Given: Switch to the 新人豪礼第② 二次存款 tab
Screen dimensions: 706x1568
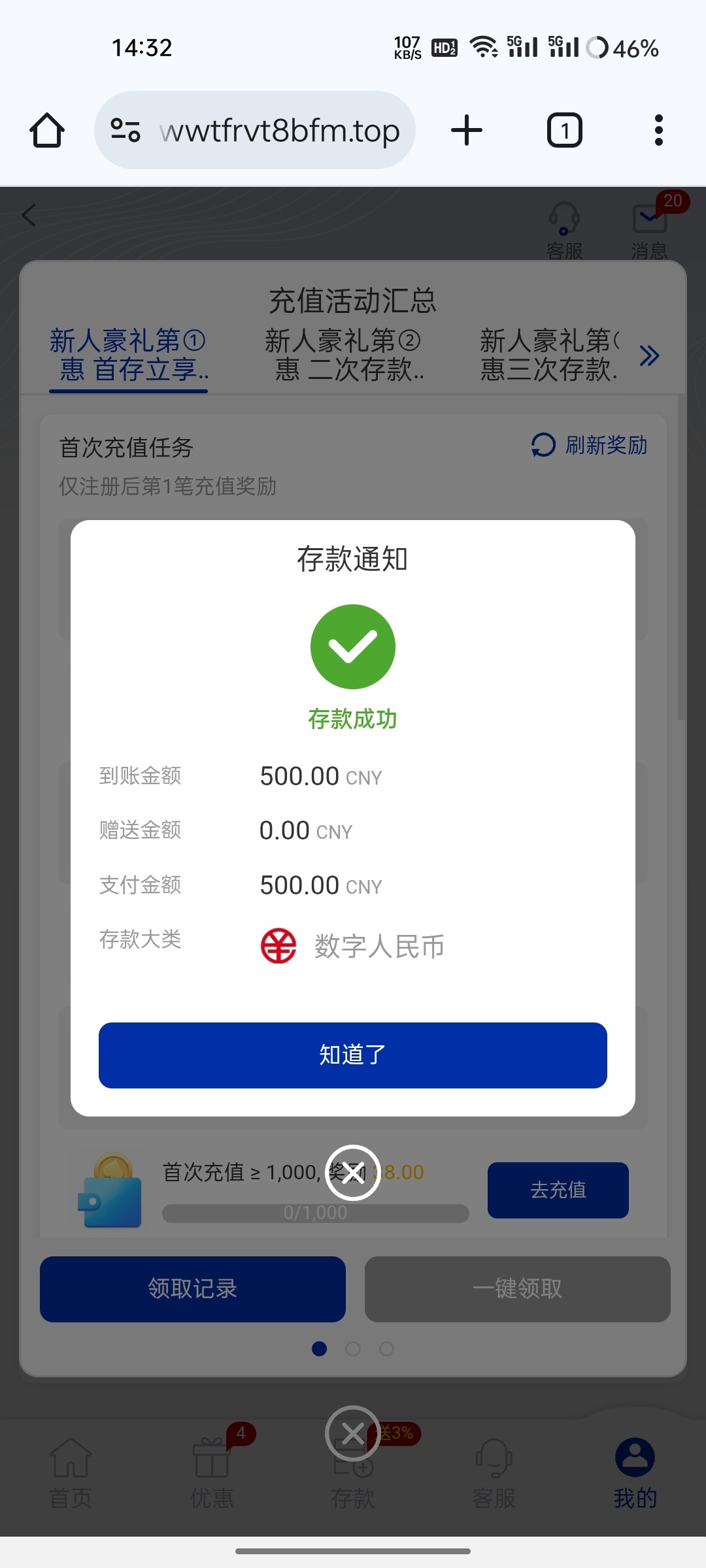Looking at the screenshot, I should 343,355.
